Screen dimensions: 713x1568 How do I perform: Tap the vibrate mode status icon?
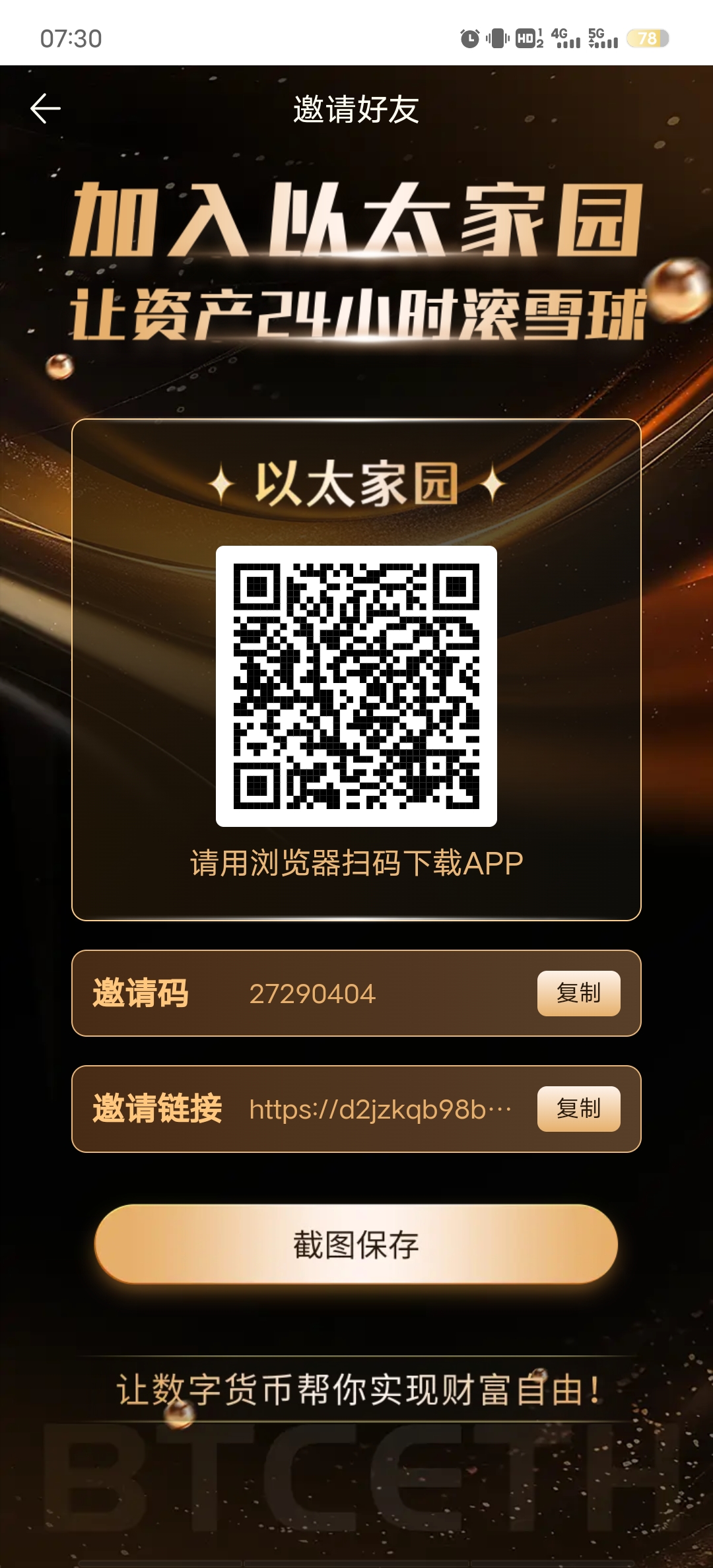(x=498, y=38)
